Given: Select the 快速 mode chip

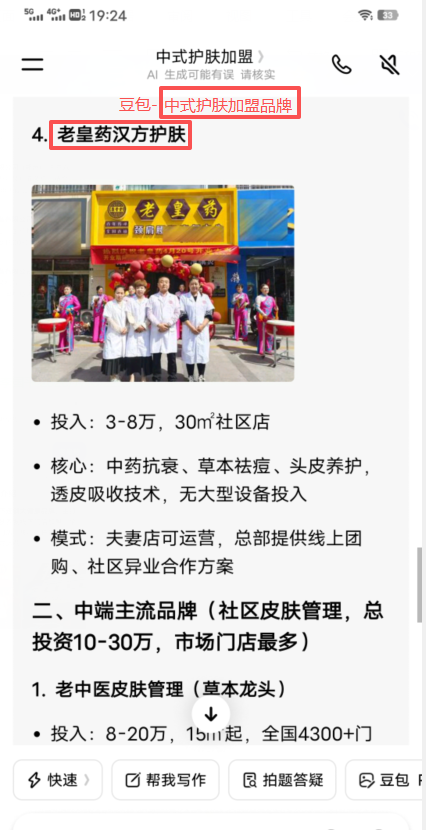Looking at the screenshot, I should click(x=58, y=780).
